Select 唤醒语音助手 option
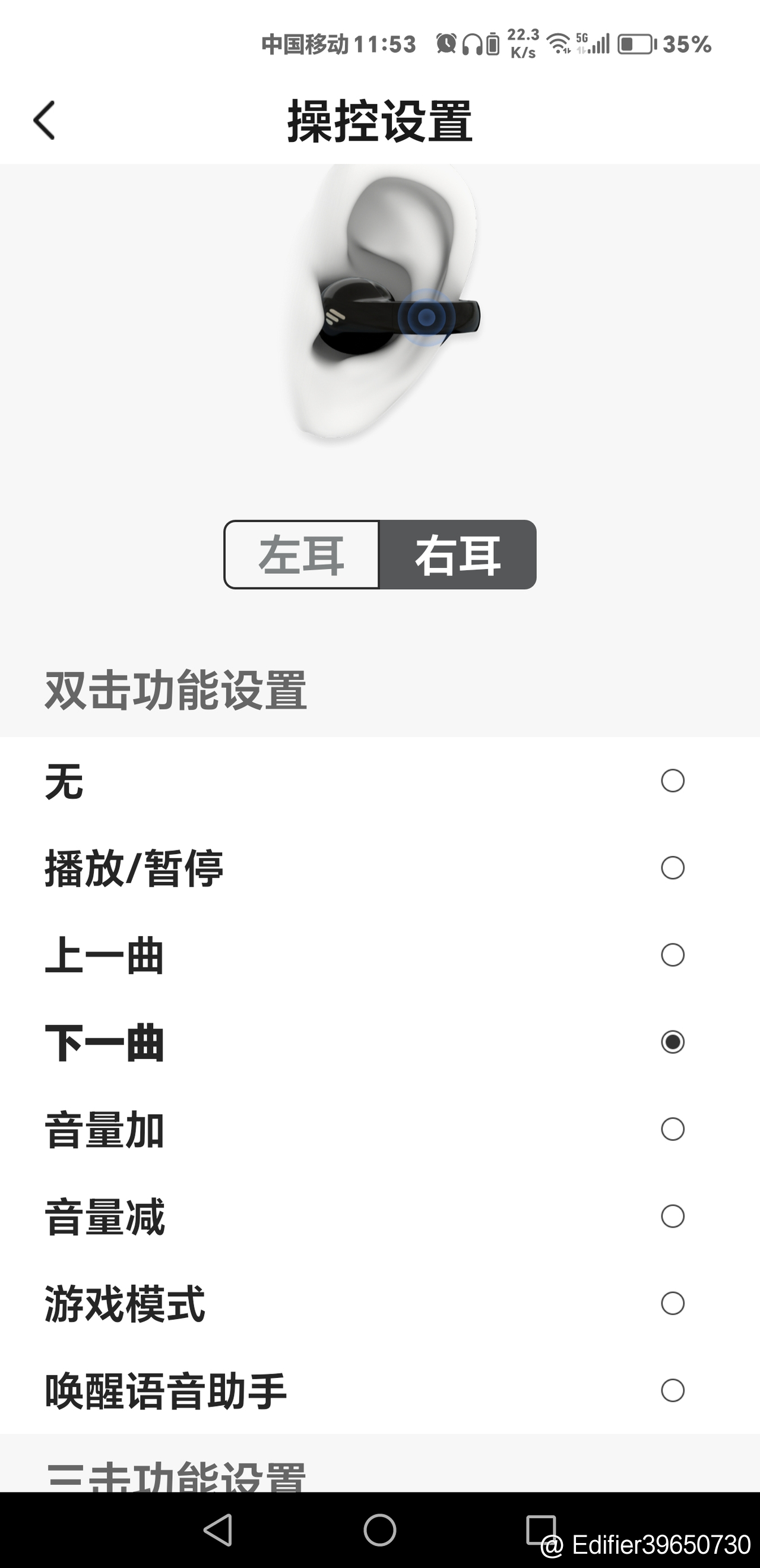Viewport: 760px width, 1568px height. click(x=672, y=1390)
